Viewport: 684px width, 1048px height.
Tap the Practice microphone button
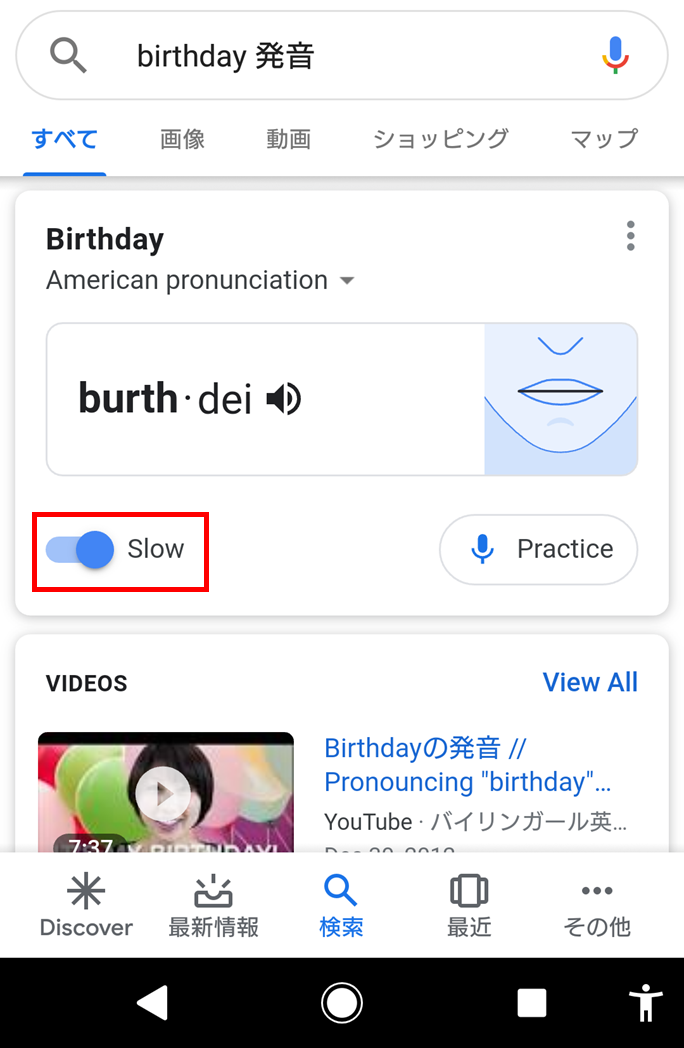point(538,549)
